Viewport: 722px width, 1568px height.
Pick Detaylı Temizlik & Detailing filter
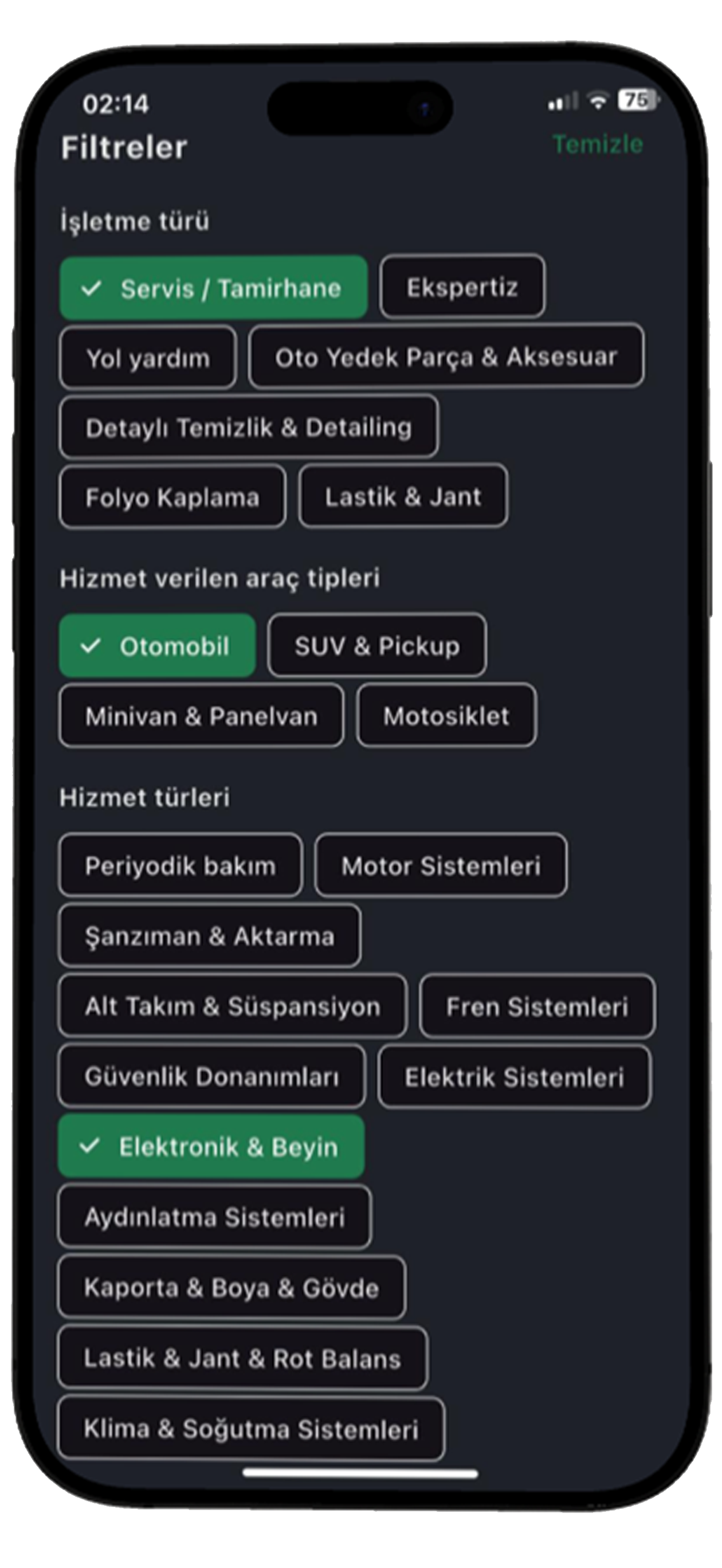(248, 427)
